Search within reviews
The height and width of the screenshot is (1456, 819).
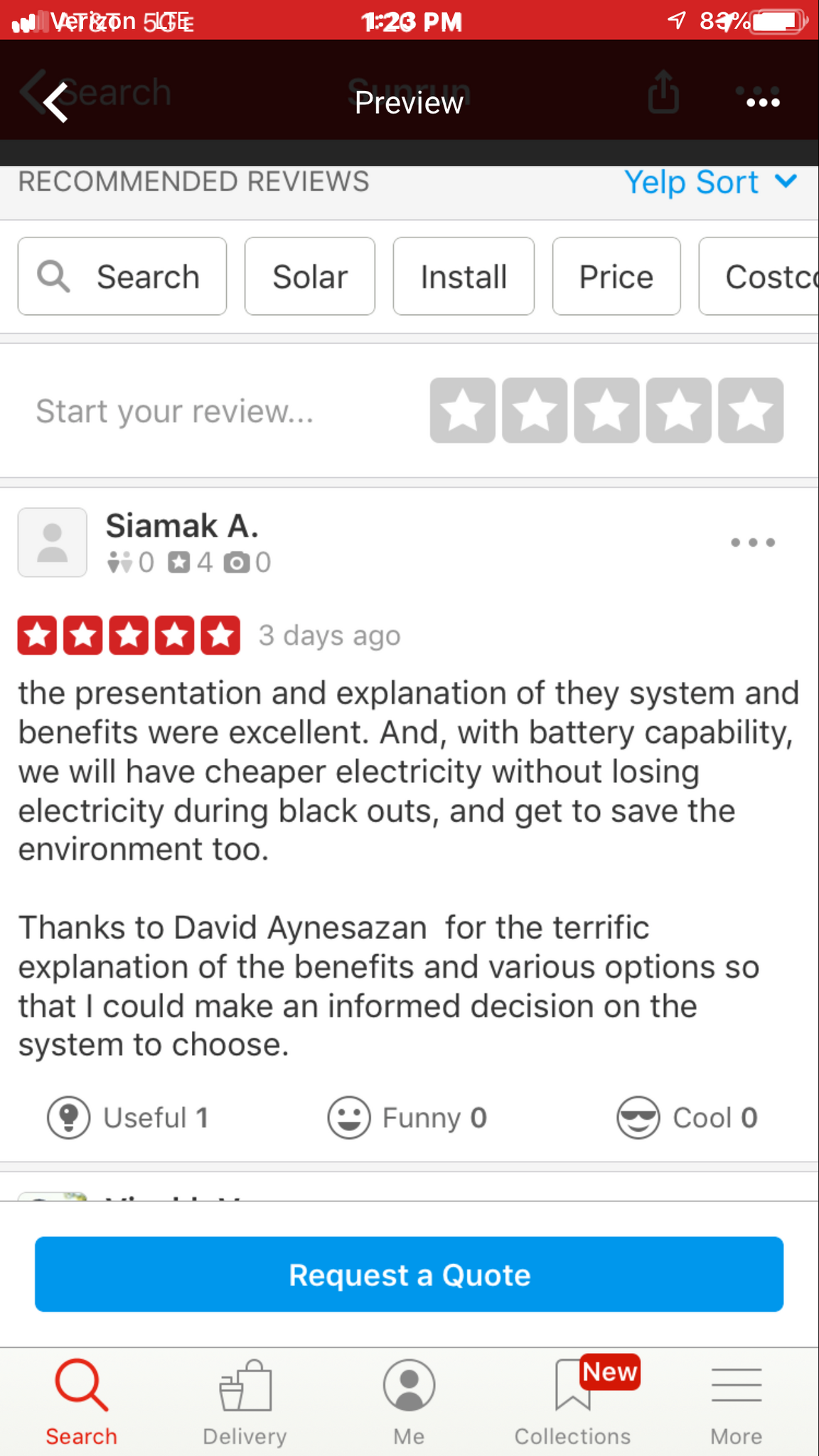coord(122,277)
